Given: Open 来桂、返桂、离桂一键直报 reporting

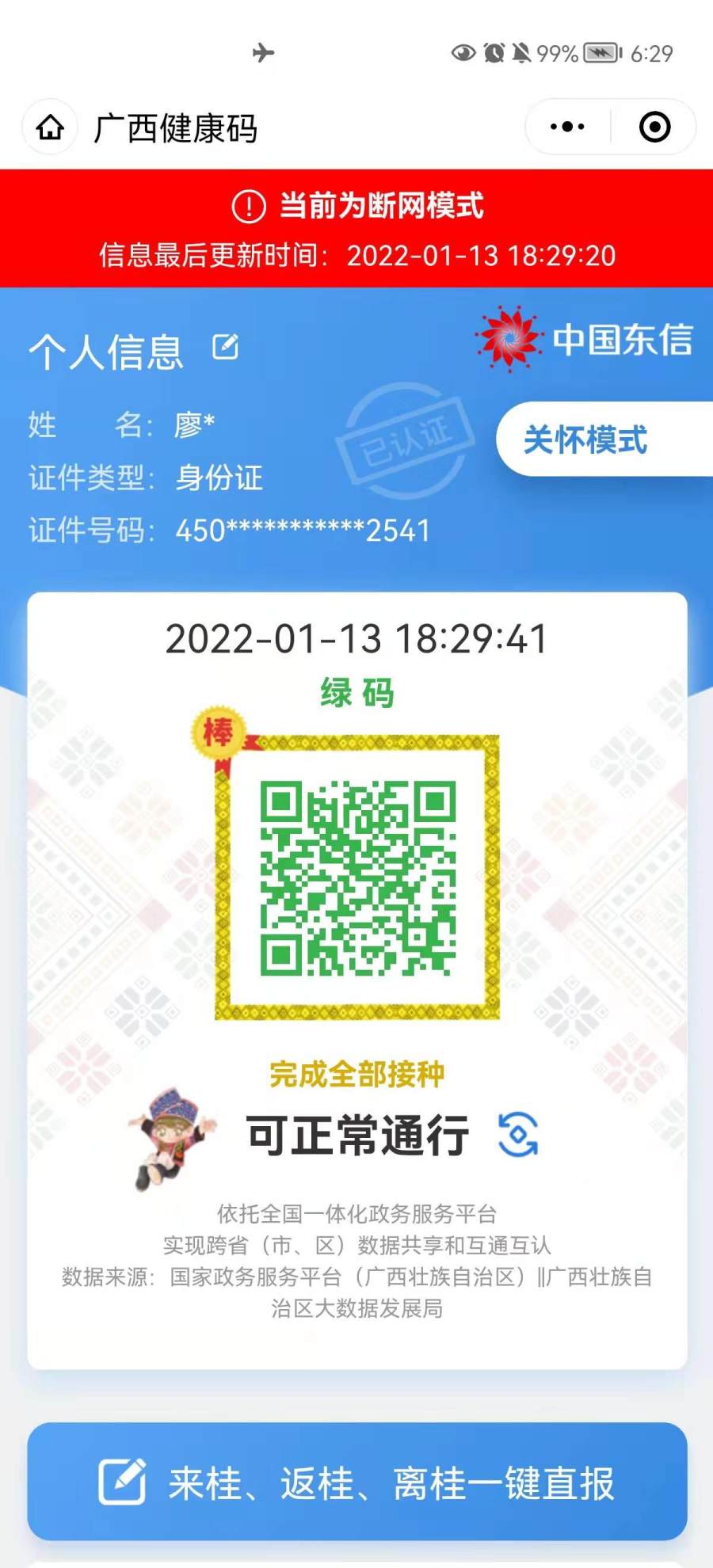Looking at the screenshot, I should click(x=356, y=1482).
